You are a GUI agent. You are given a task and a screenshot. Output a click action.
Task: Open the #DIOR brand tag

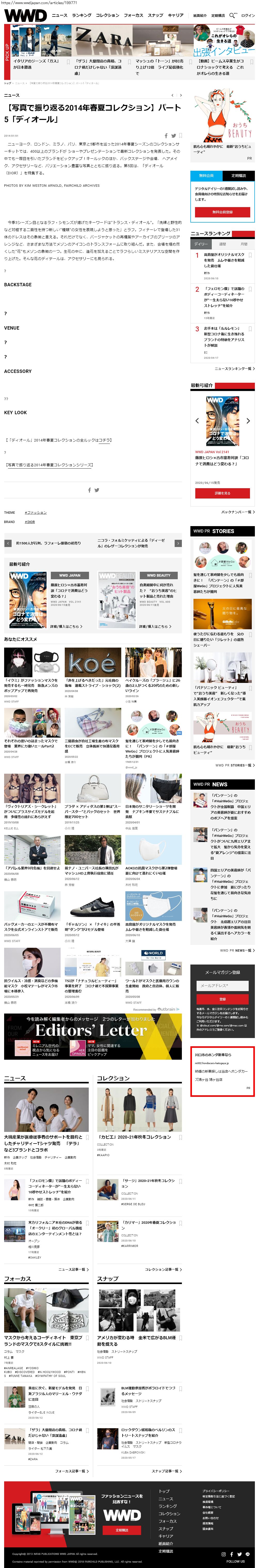point(30,522)
